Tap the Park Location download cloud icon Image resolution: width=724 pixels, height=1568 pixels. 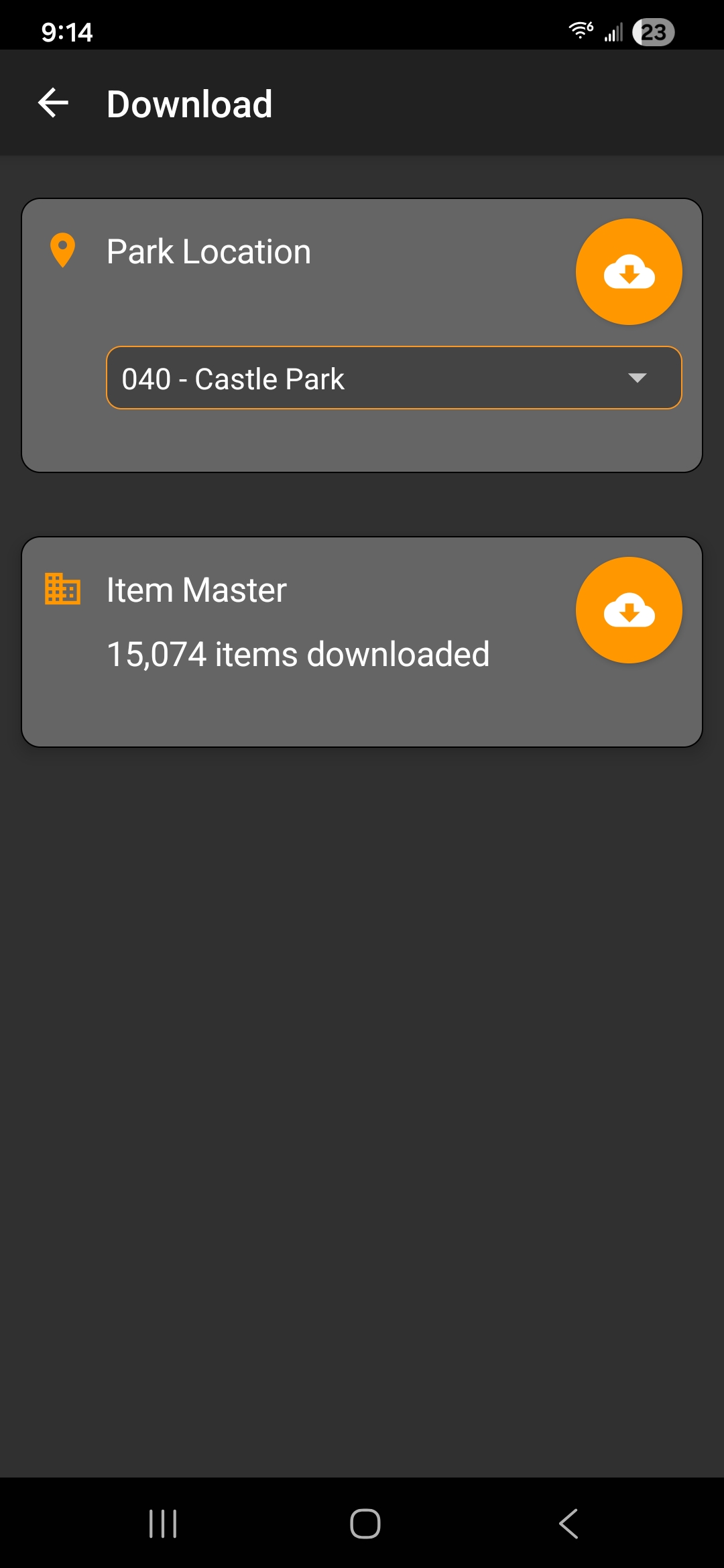[628, 271]
